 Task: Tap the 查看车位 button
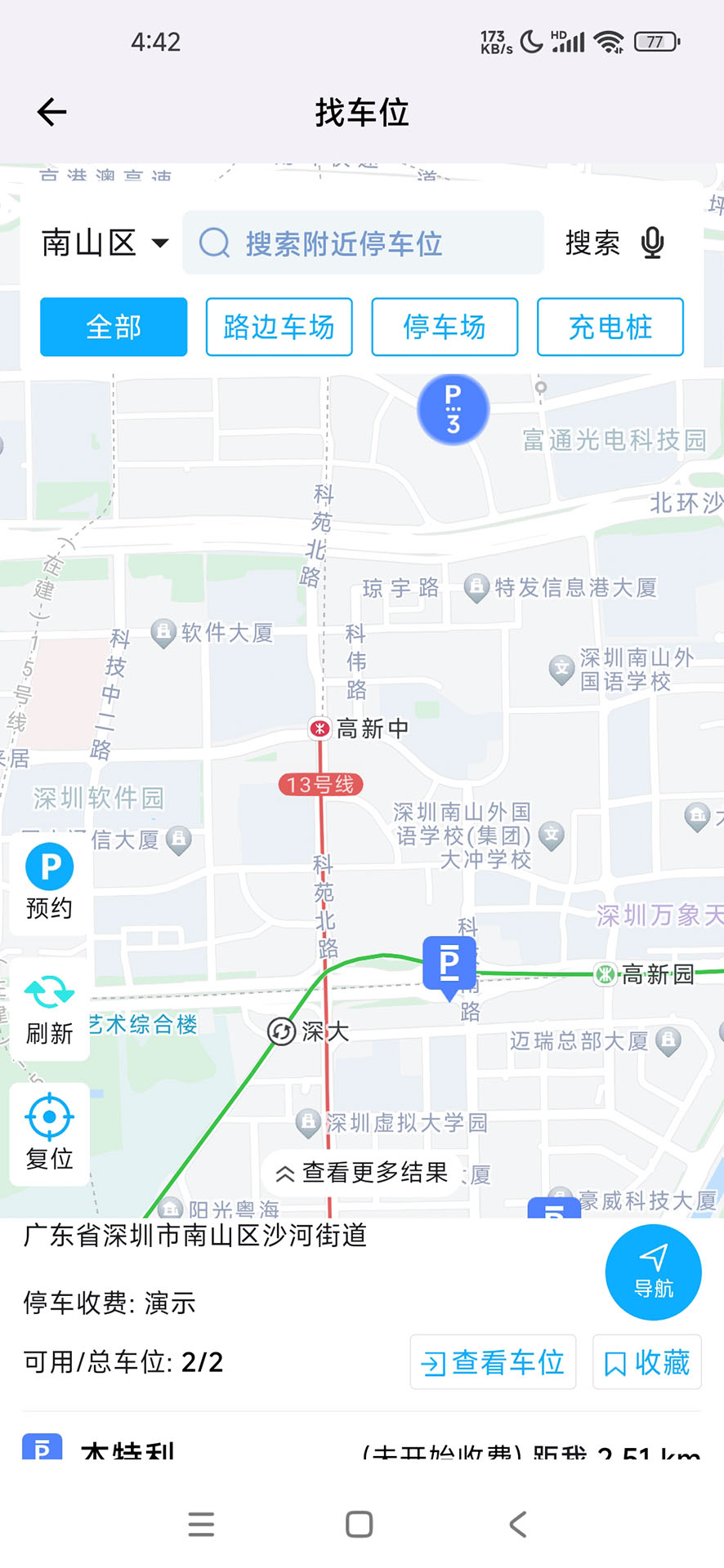(493, 1361)
